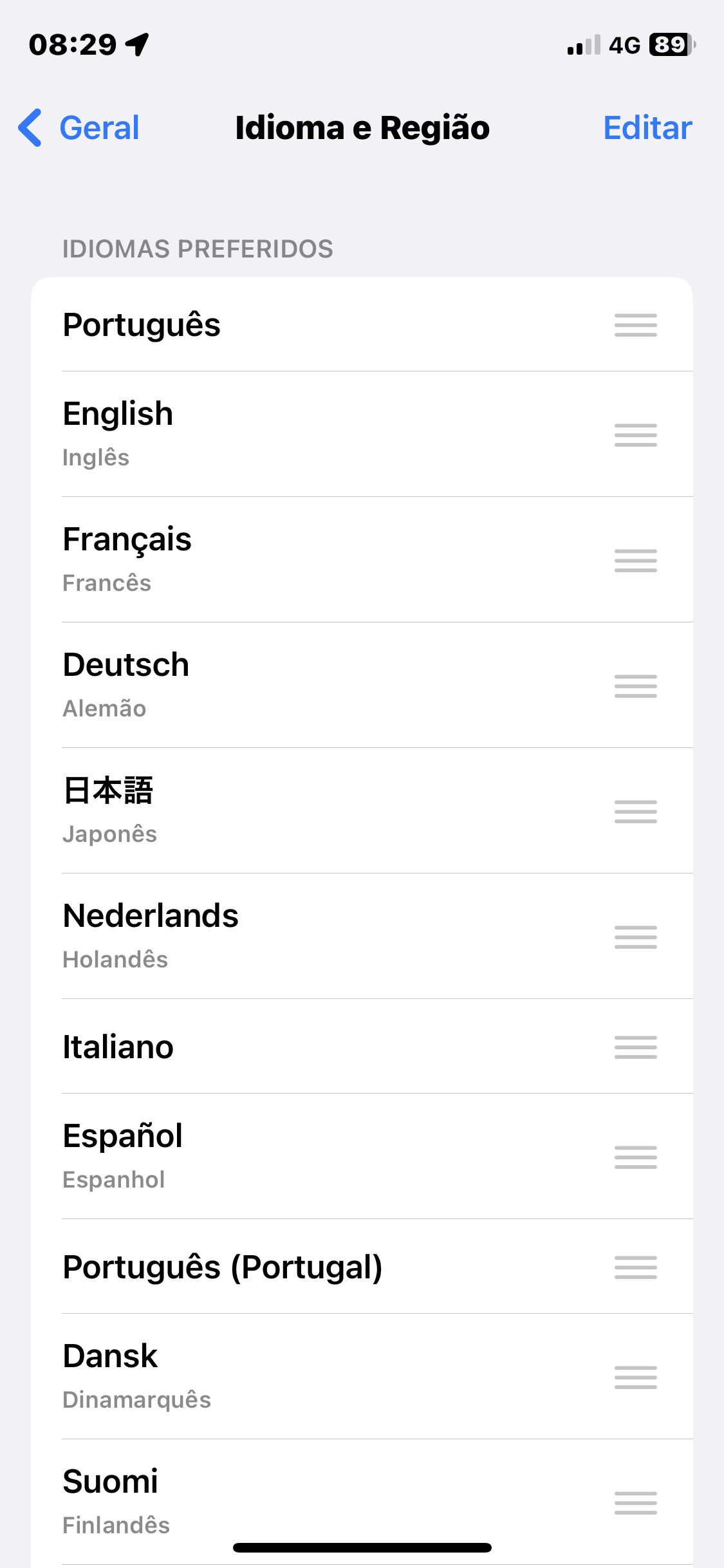Image resolution: width=724 pixels, height=1568 pixels.
Task: Select the Italiano reorder handle
Action: click(x=635, y=1047)
